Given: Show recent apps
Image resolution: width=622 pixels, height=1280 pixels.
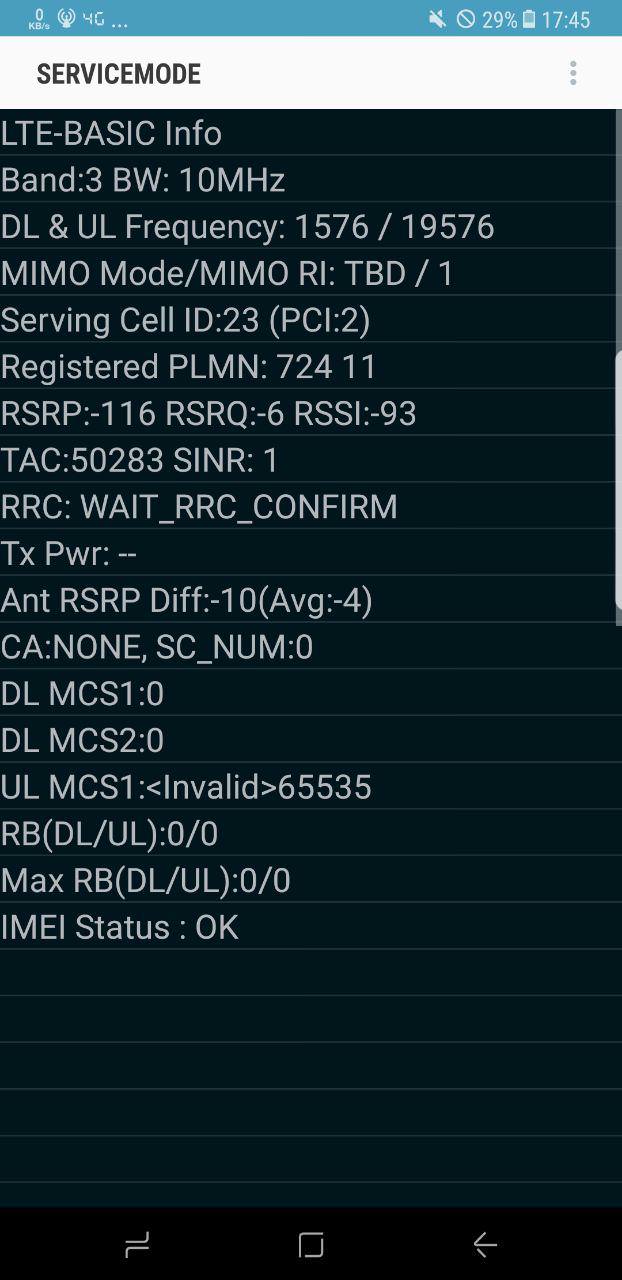Looking at the screenshot, I should [x=137, y=1244].
